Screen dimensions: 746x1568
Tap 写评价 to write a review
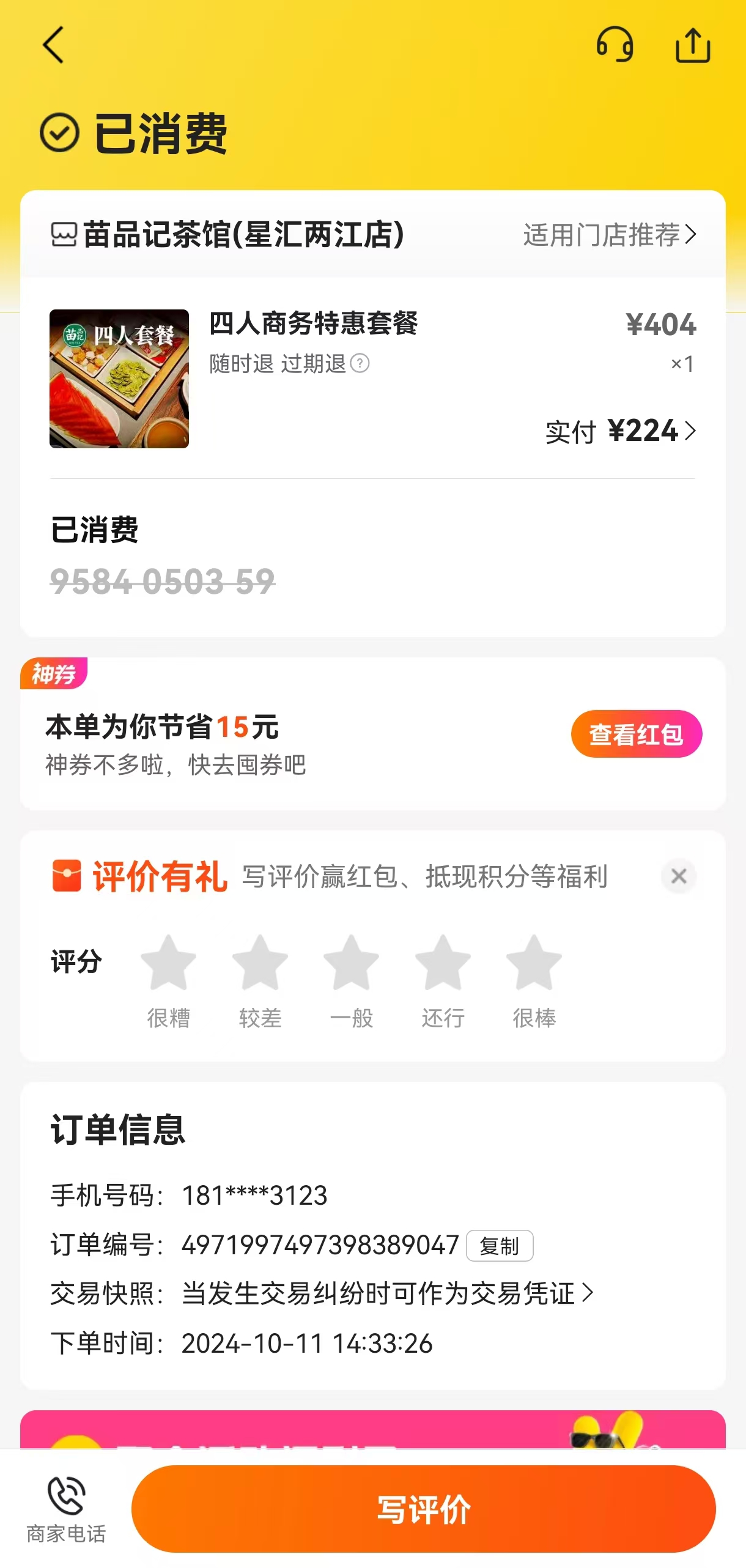pyautogui.click(x=423, y=1509)
